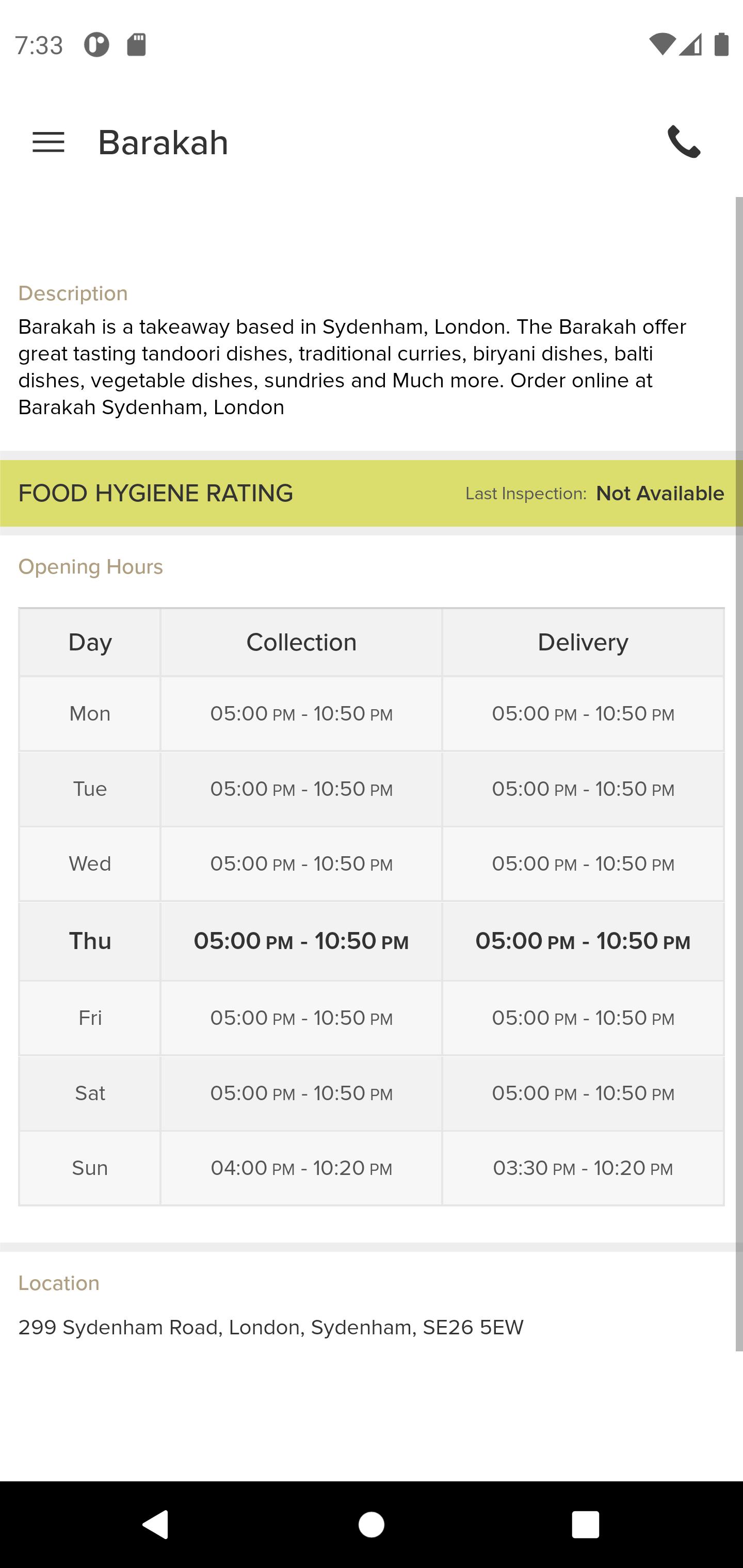The height and width of the screenshot is (1568, 743).
Task: Go back using the system back button
Action: pos(156,1524)
